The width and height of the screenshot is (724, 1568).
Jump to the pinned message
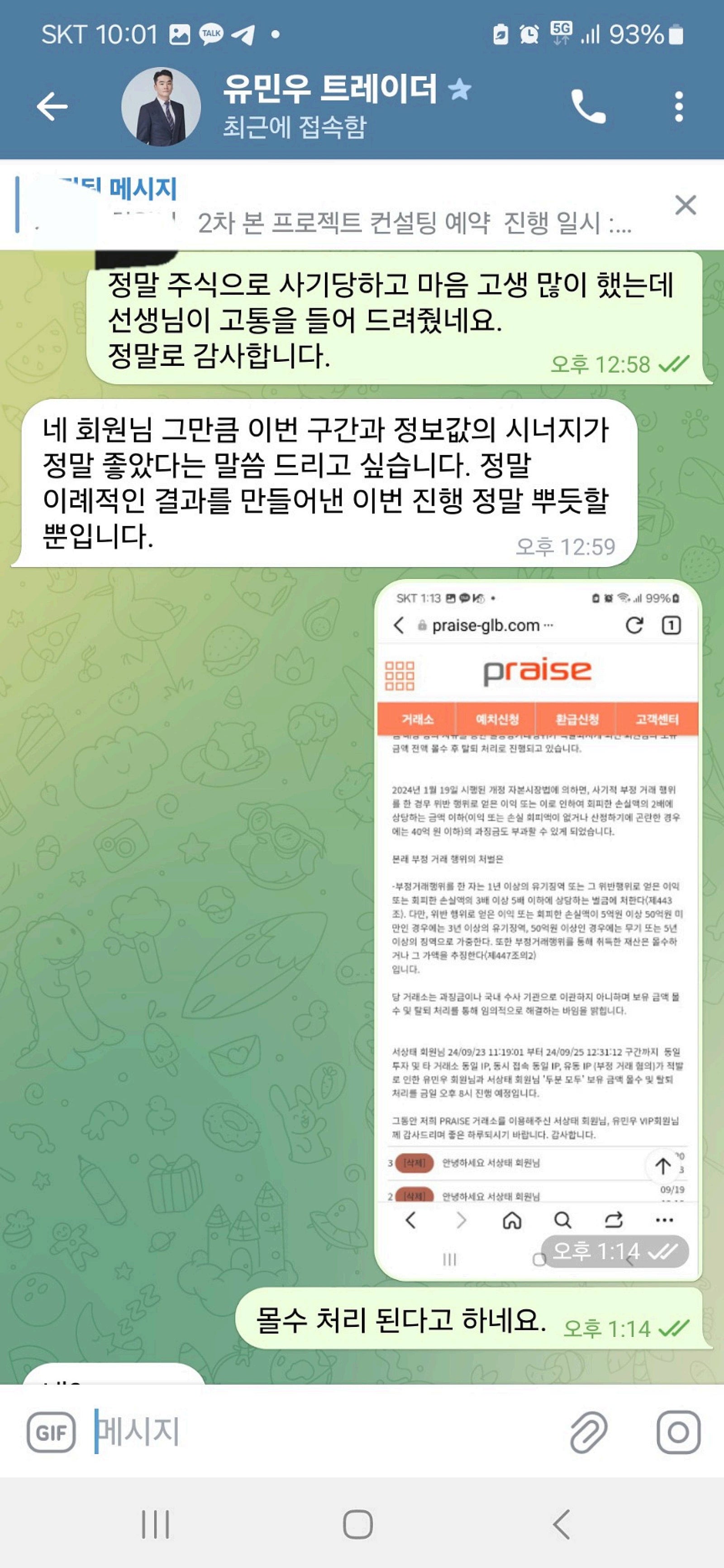[x=341, y=206]
